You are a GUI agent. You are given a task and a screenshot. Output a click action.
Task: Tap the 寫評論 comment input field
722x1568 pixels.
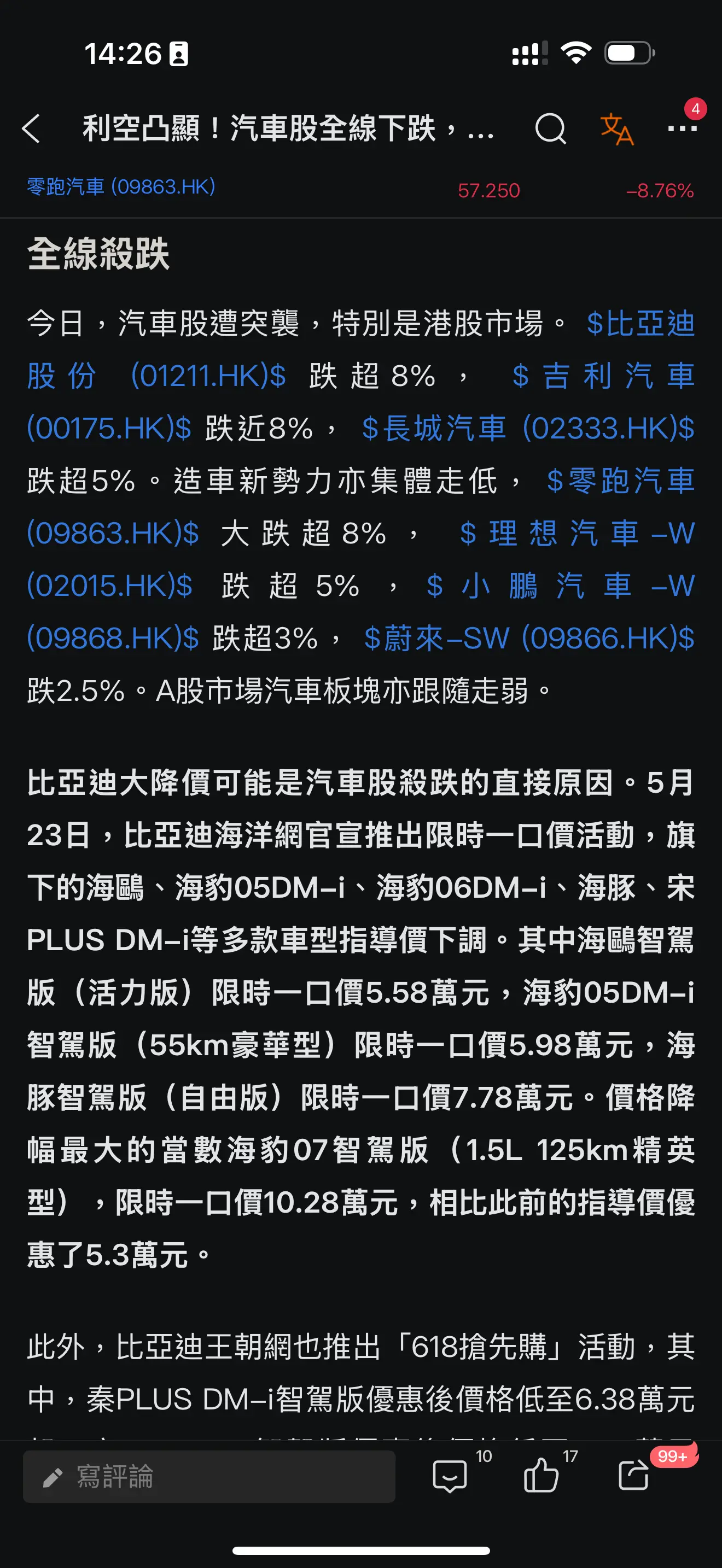click(x=209, y=1476)
